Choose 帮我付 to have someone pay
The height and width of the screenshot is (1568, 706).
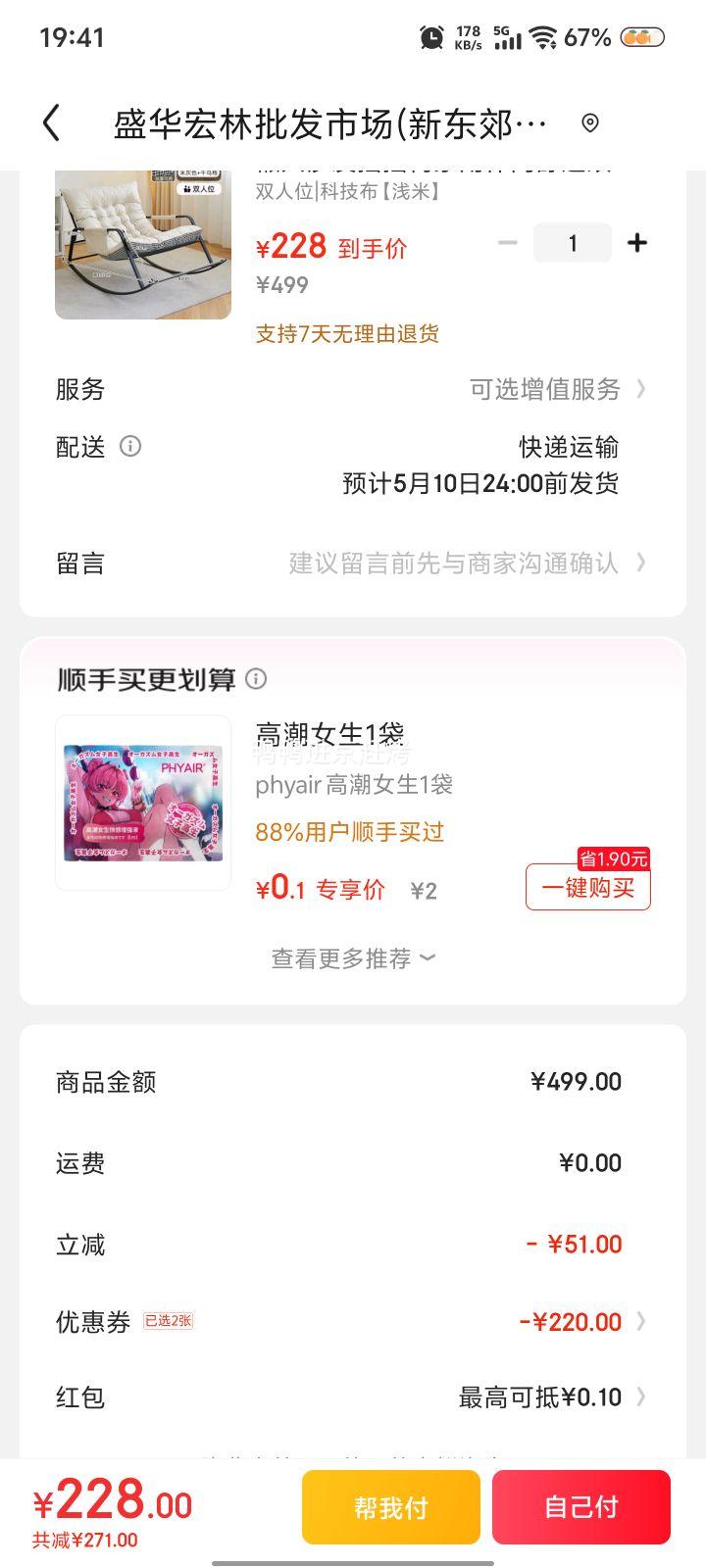pos(390,1507)
